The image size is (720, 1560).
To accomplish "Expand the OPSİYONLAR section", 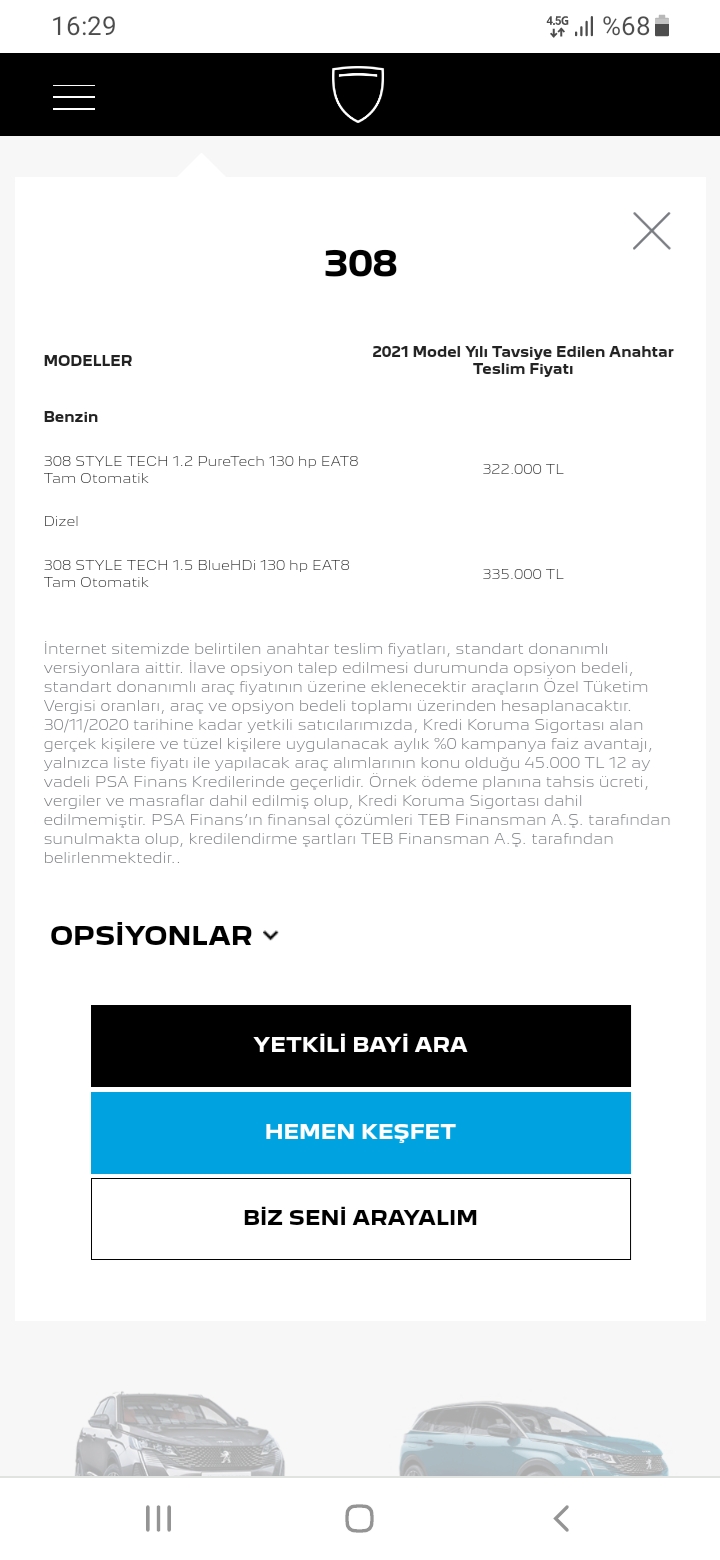I will [165, 936].
